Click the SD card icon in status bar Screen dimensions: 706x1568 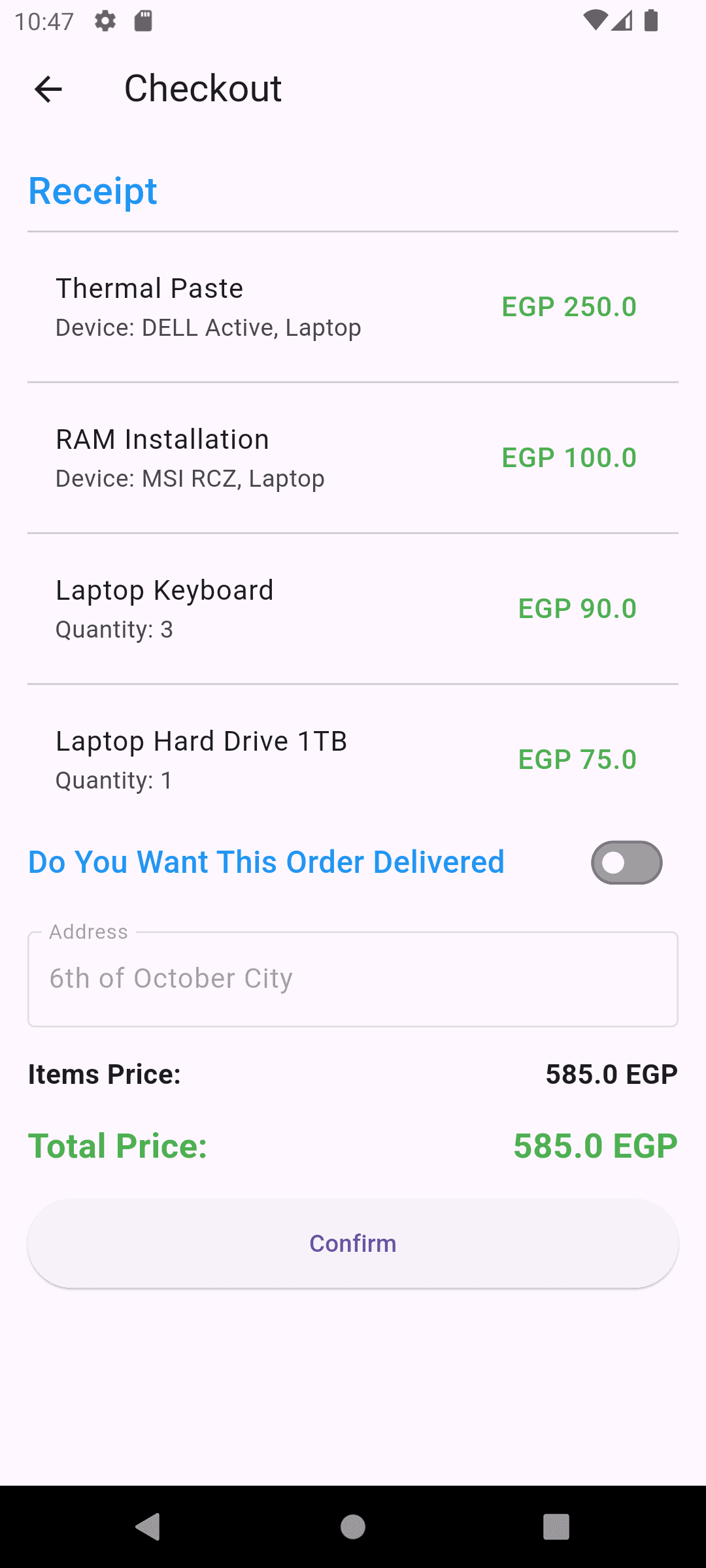coord(143,22)
